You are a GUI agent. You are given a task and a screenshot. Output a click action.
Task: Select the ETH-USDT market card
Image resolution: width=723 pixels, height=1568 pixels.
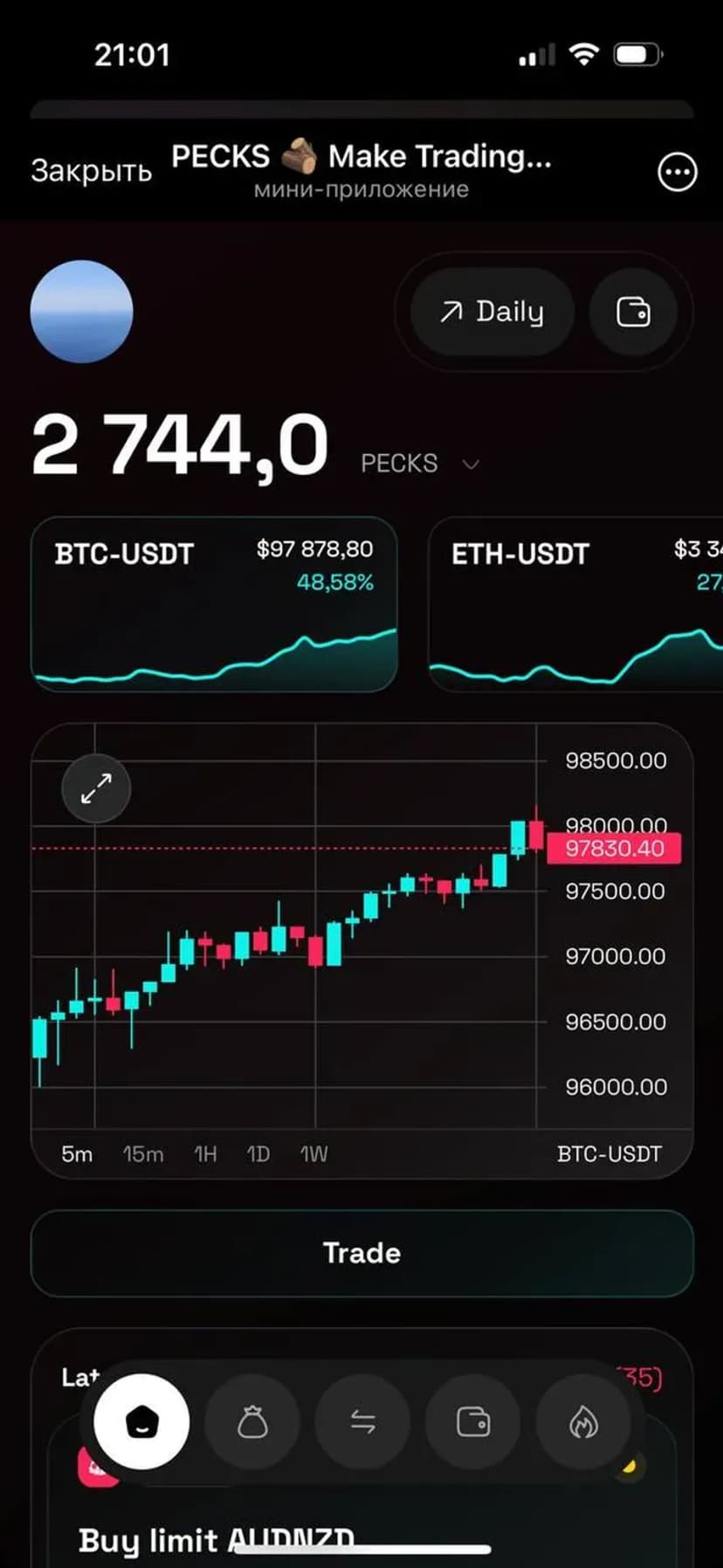pyautogui.click(x=576, y=604)
